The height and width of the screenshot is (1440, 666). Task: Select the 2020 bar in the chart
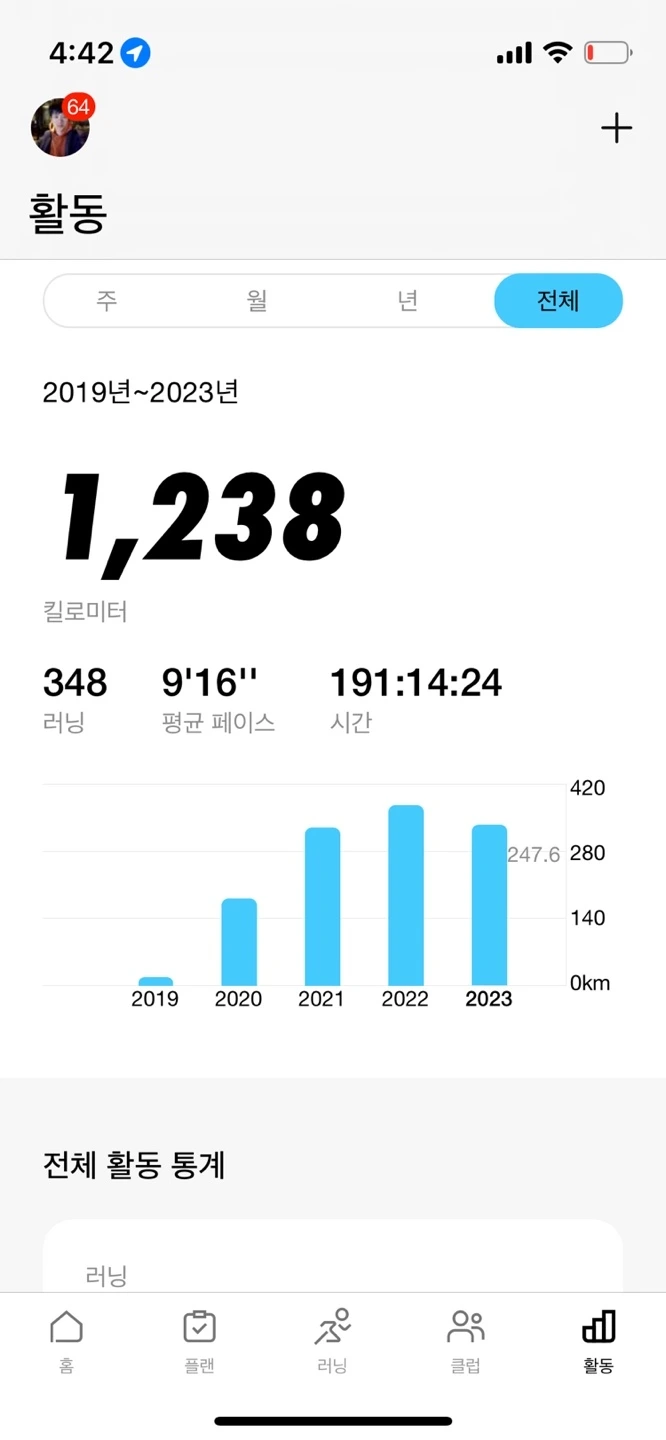[239, 941]
